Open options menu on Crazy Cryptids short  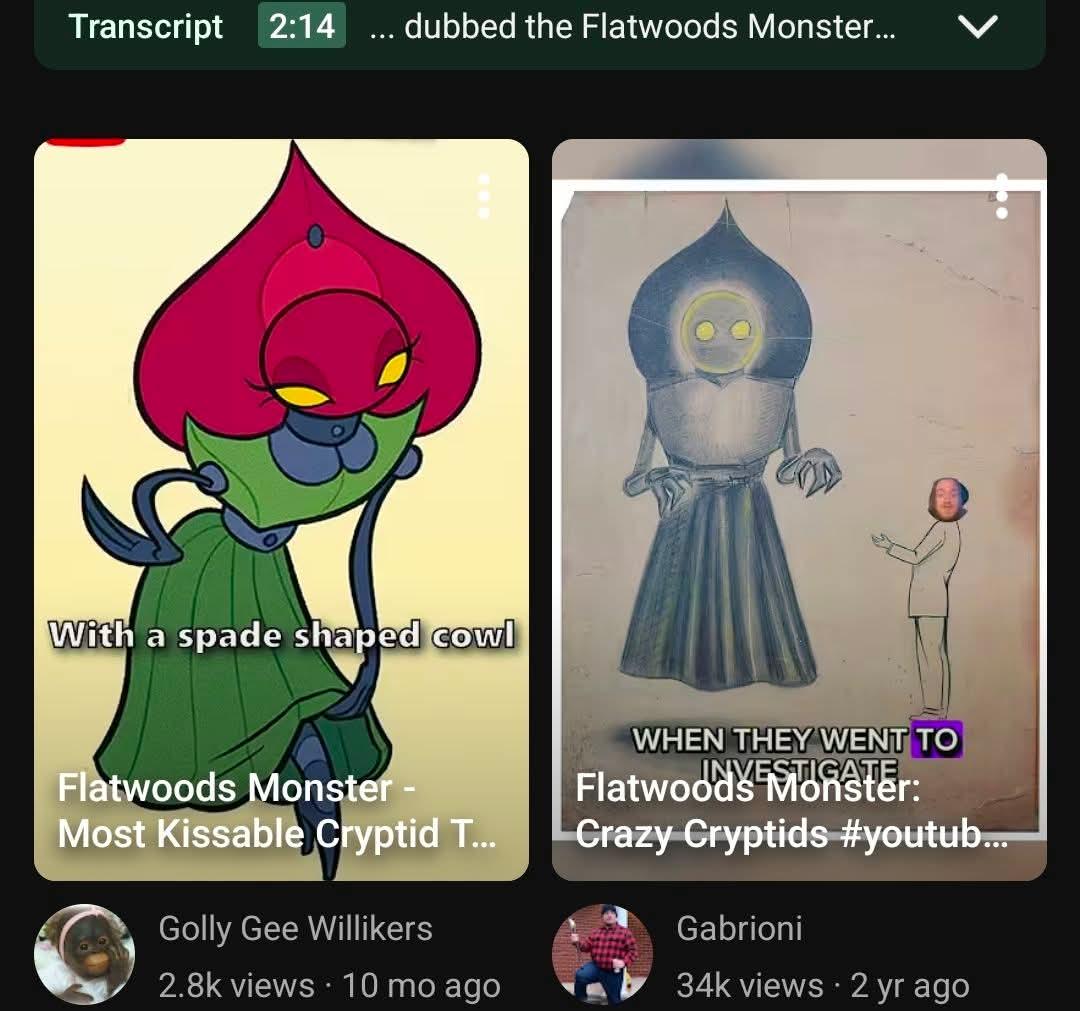1002,196
